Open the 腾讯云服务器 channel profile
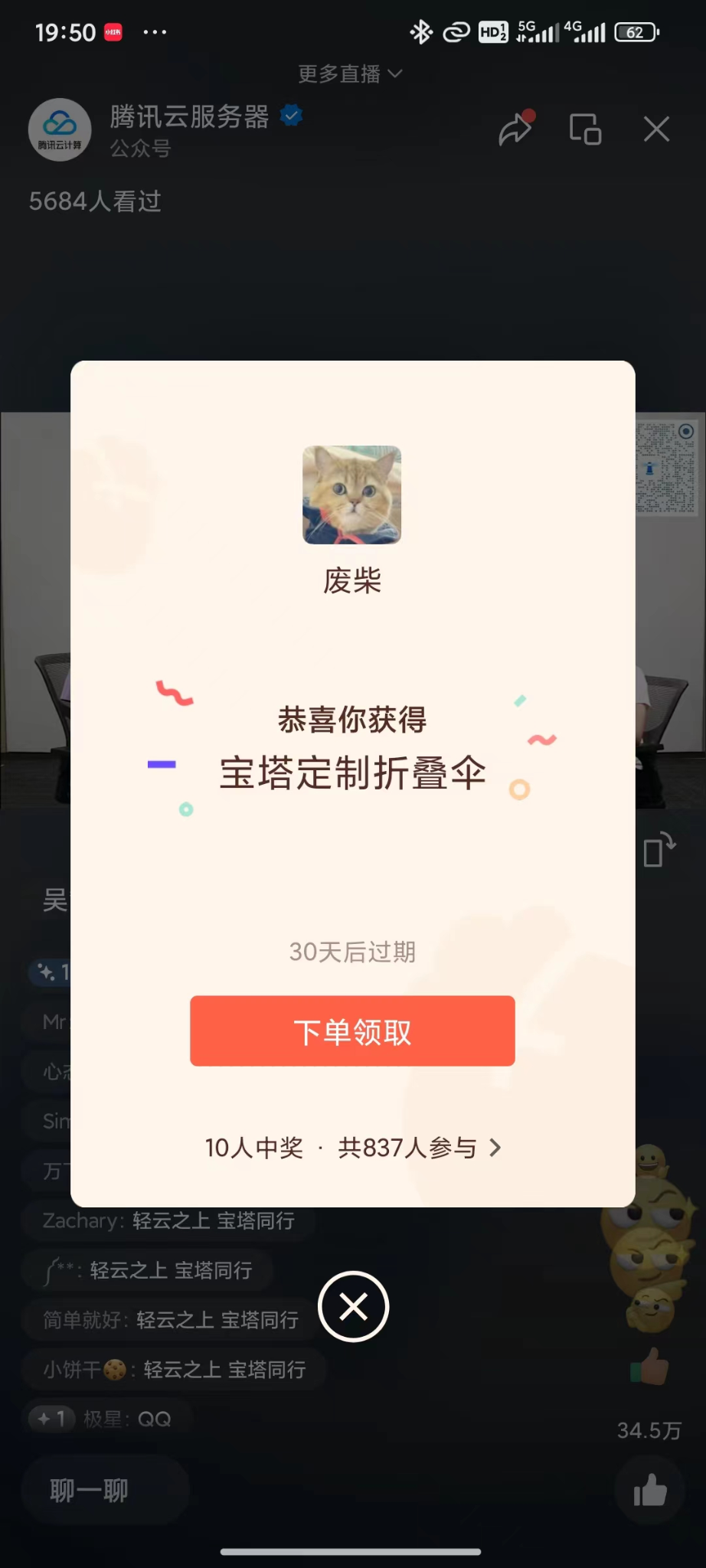This screenshot has width=706, height=1568. click(x=60, y=129)
